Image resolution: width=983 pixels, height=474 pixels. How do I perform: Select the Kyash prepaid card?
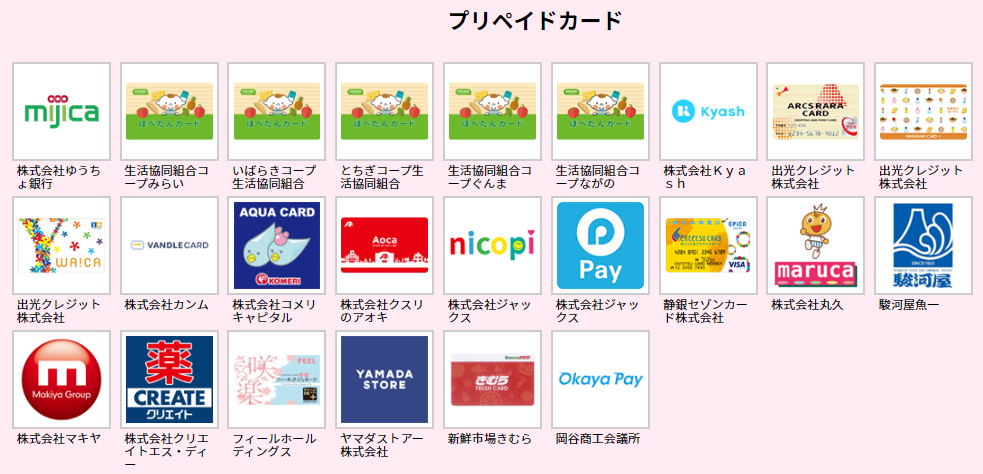pos(708,111)
